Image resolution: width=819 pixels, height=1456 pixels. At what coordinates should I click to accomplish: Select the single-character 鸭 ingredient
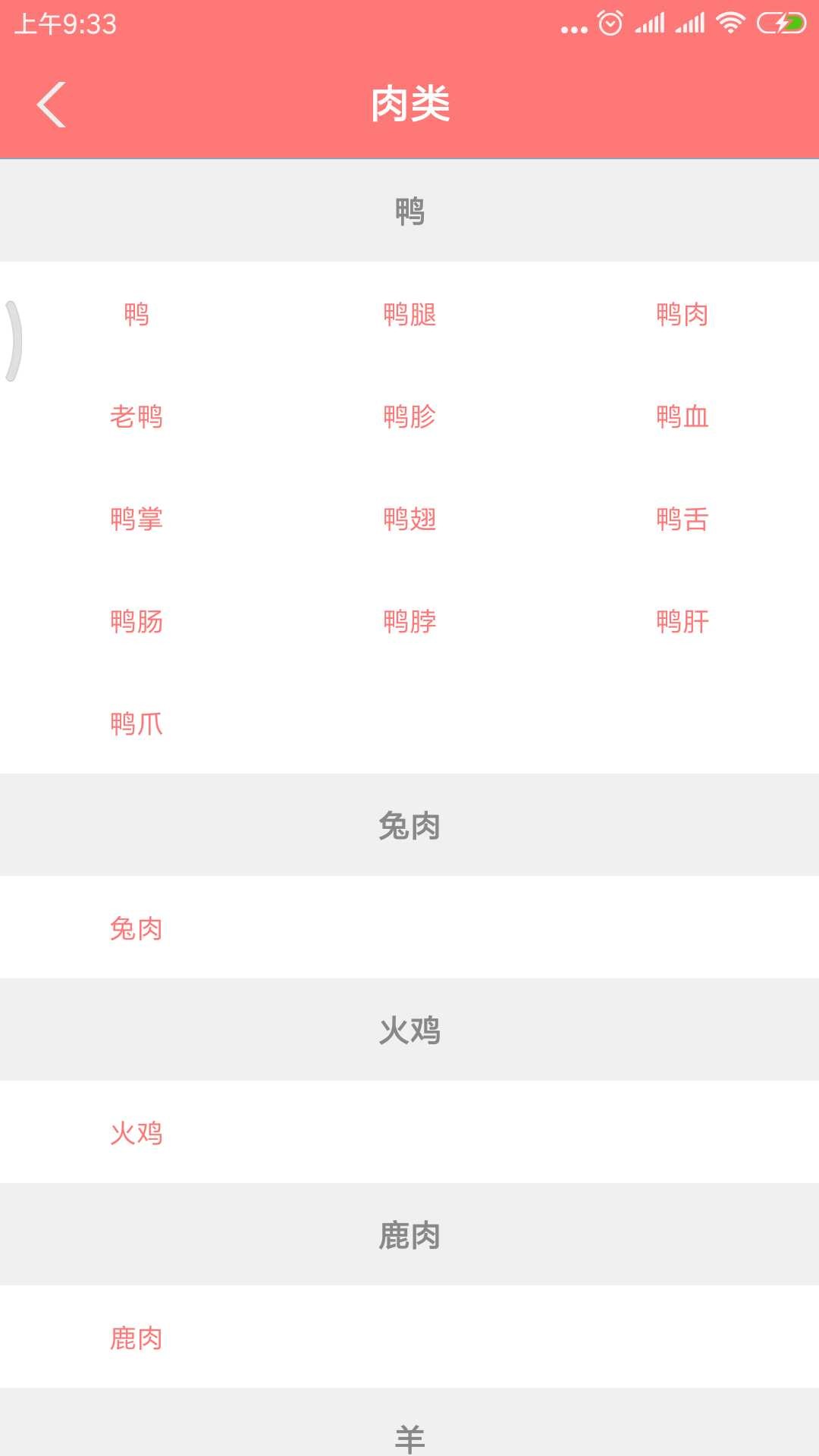(x=136, y=314)
